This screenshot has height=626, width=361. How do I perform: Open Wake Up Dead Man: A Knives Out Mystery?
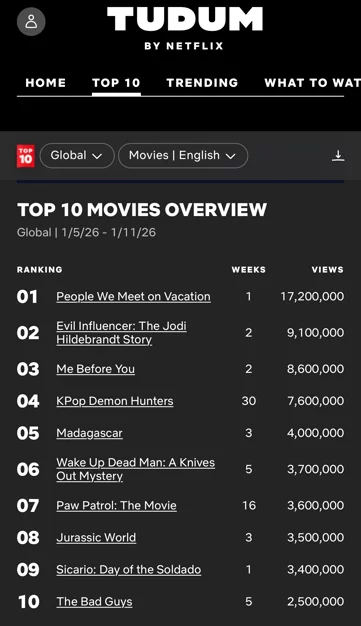[136, 469]
